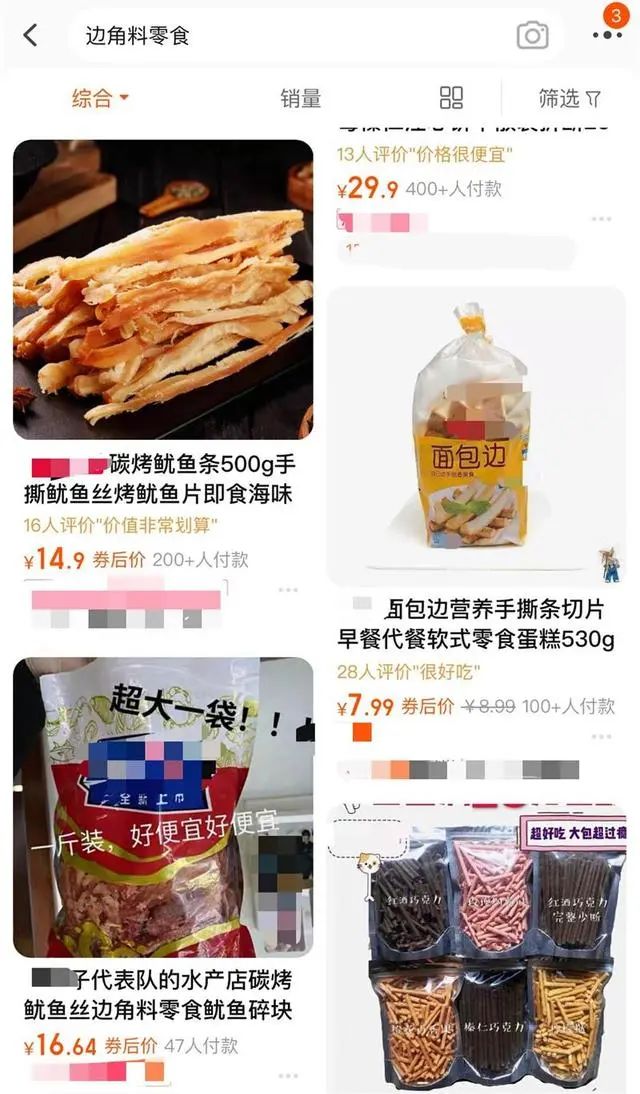The height and width of the screenshot is (1094, 640).
Task: Open camera image search
Action: point(532,36)
